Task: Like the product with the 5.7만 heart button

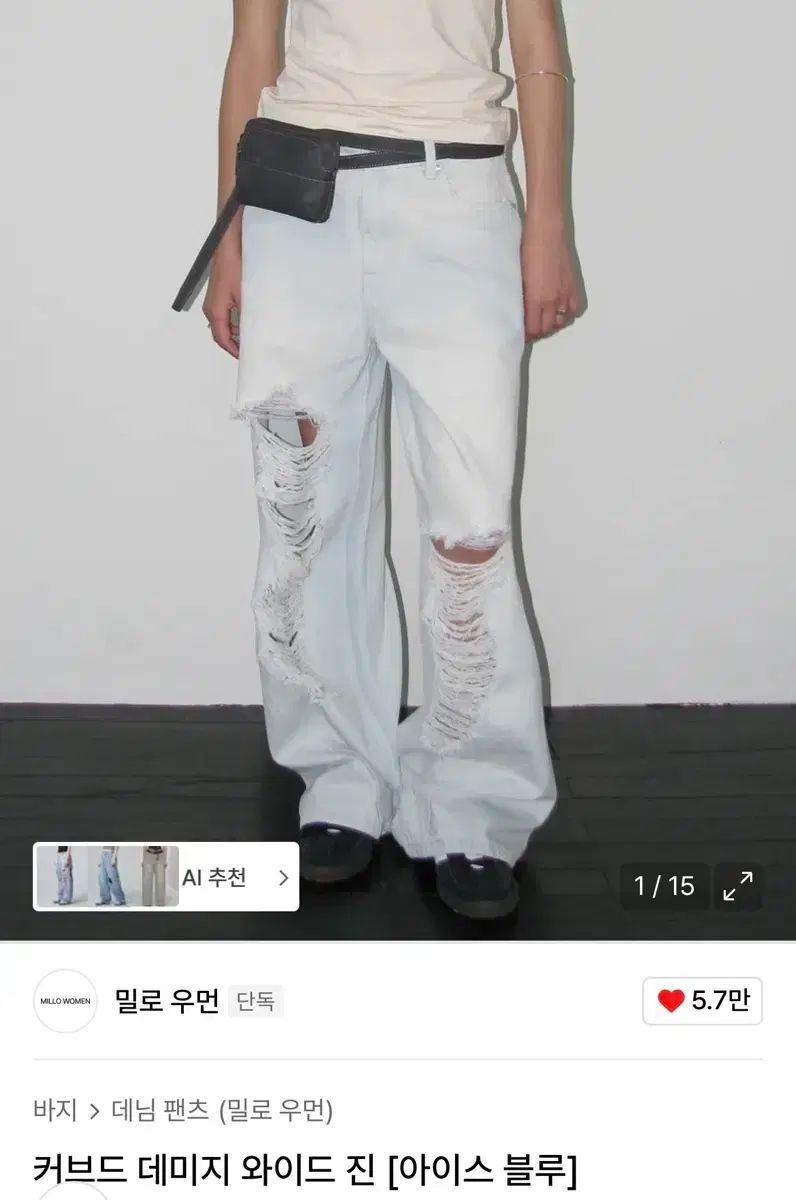Action: point(702,1001)
